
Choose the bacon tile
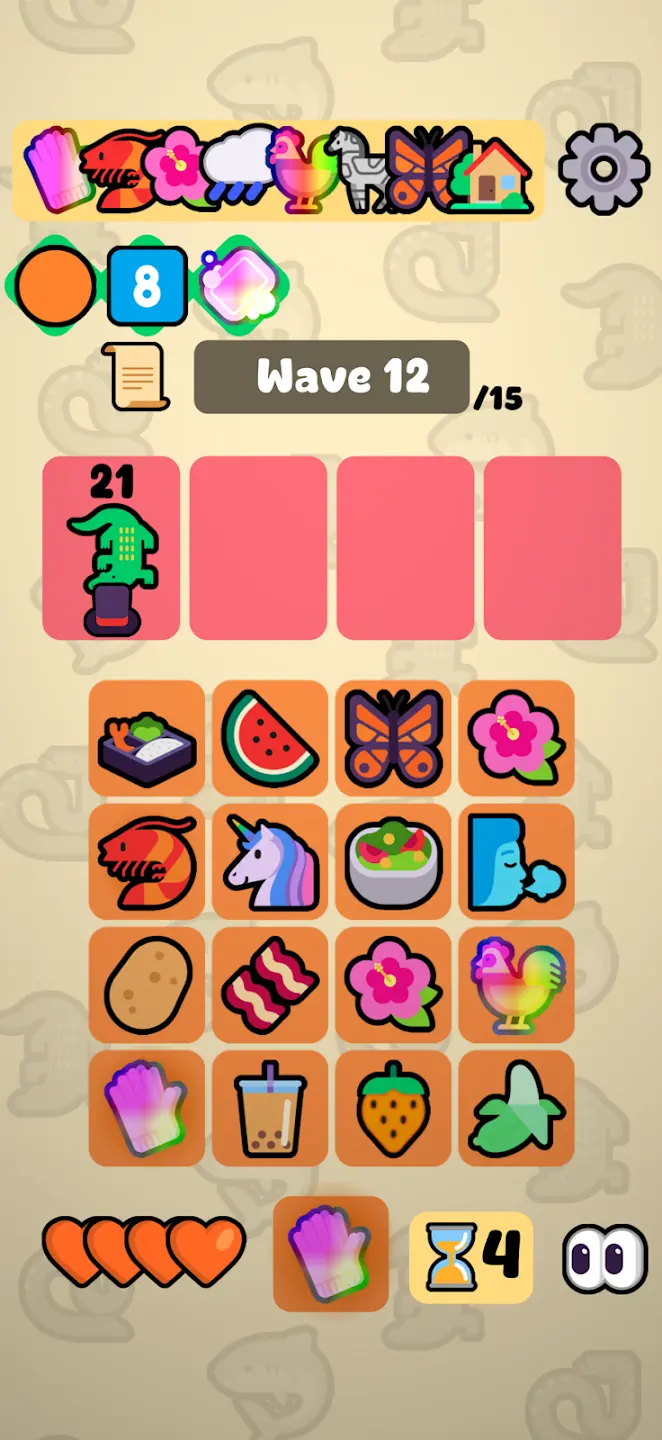coord(270,985)
